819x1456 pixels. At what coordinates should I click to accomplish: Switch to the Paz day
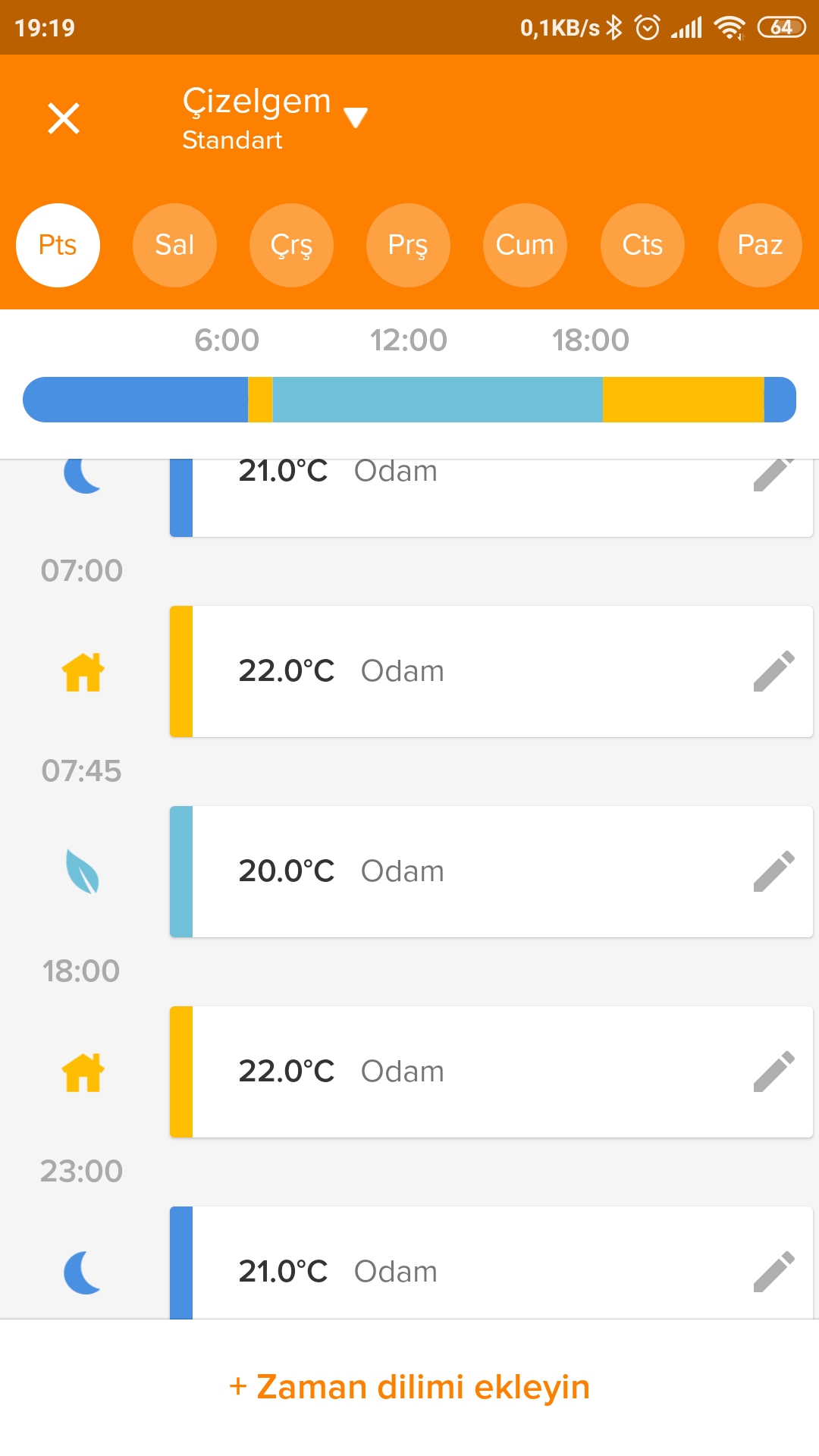[x=760, y=245]
